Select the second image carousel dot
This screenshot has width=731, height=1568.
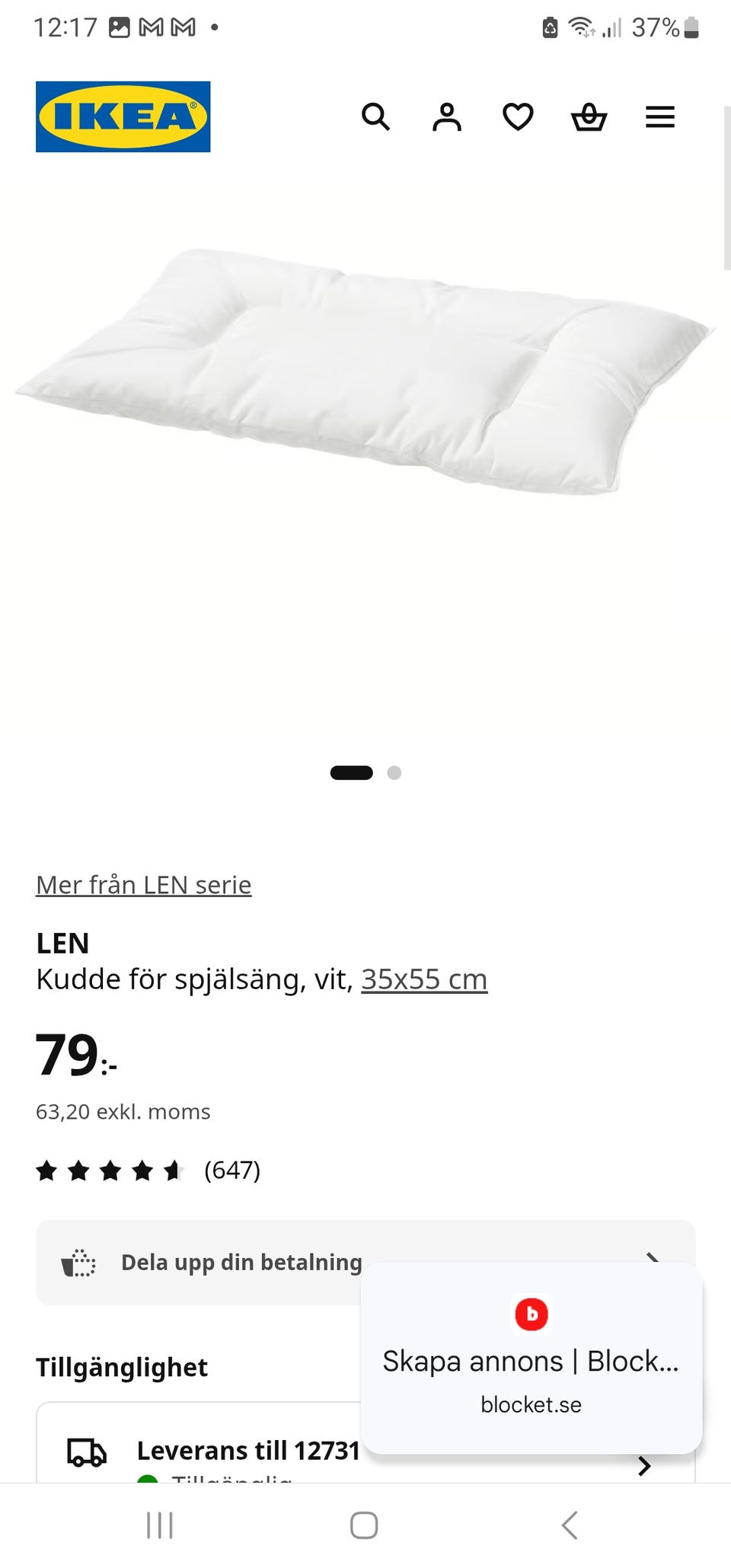coord(395,772)
